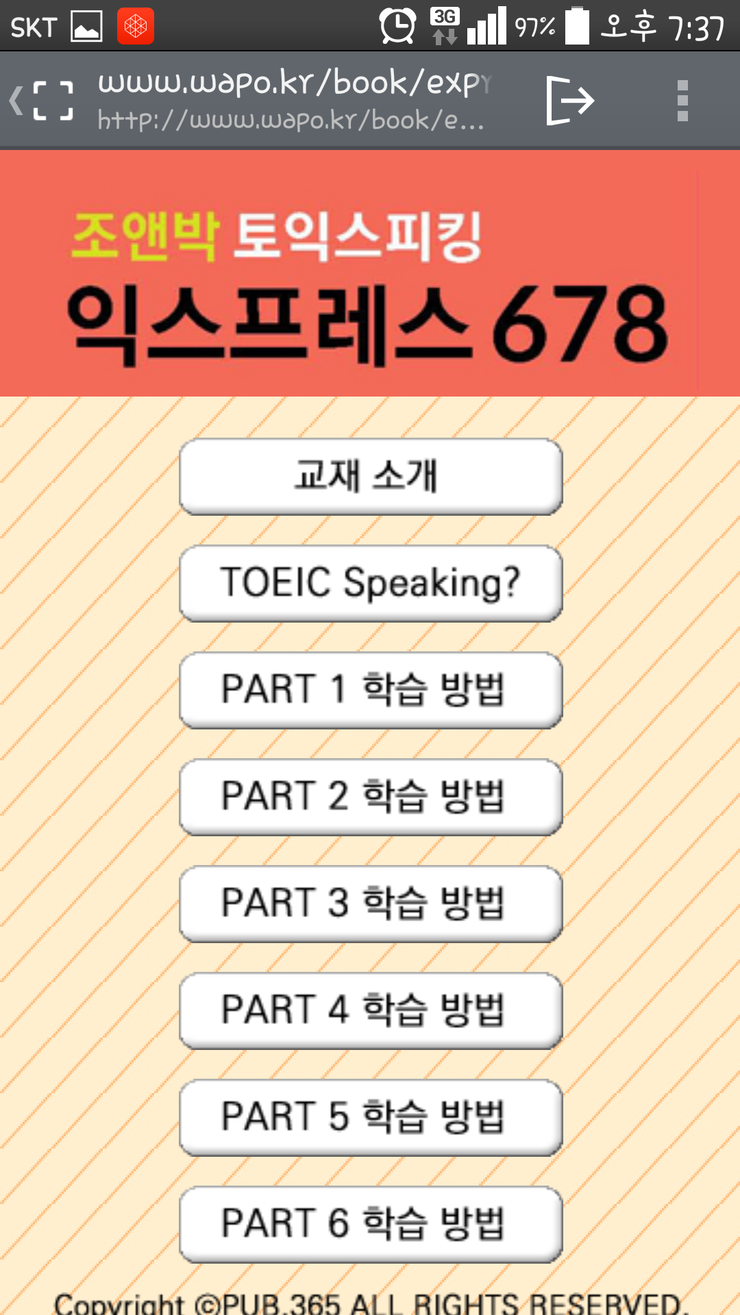Tap the fullscreen frame icon
740x1315 pixels.
(53, 100)
